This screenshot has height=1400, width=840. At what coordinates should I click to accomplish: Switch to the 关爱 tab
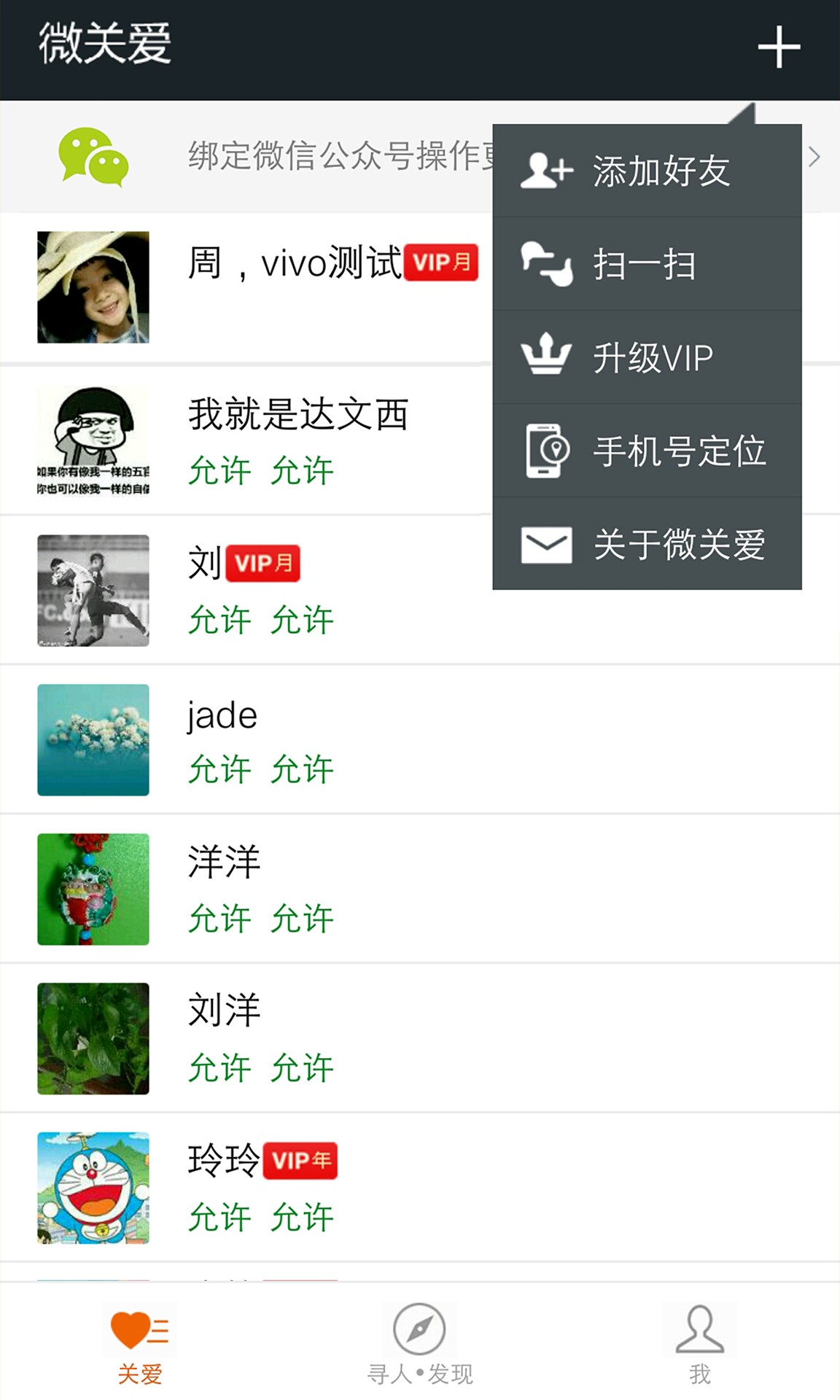[139, 1345]
